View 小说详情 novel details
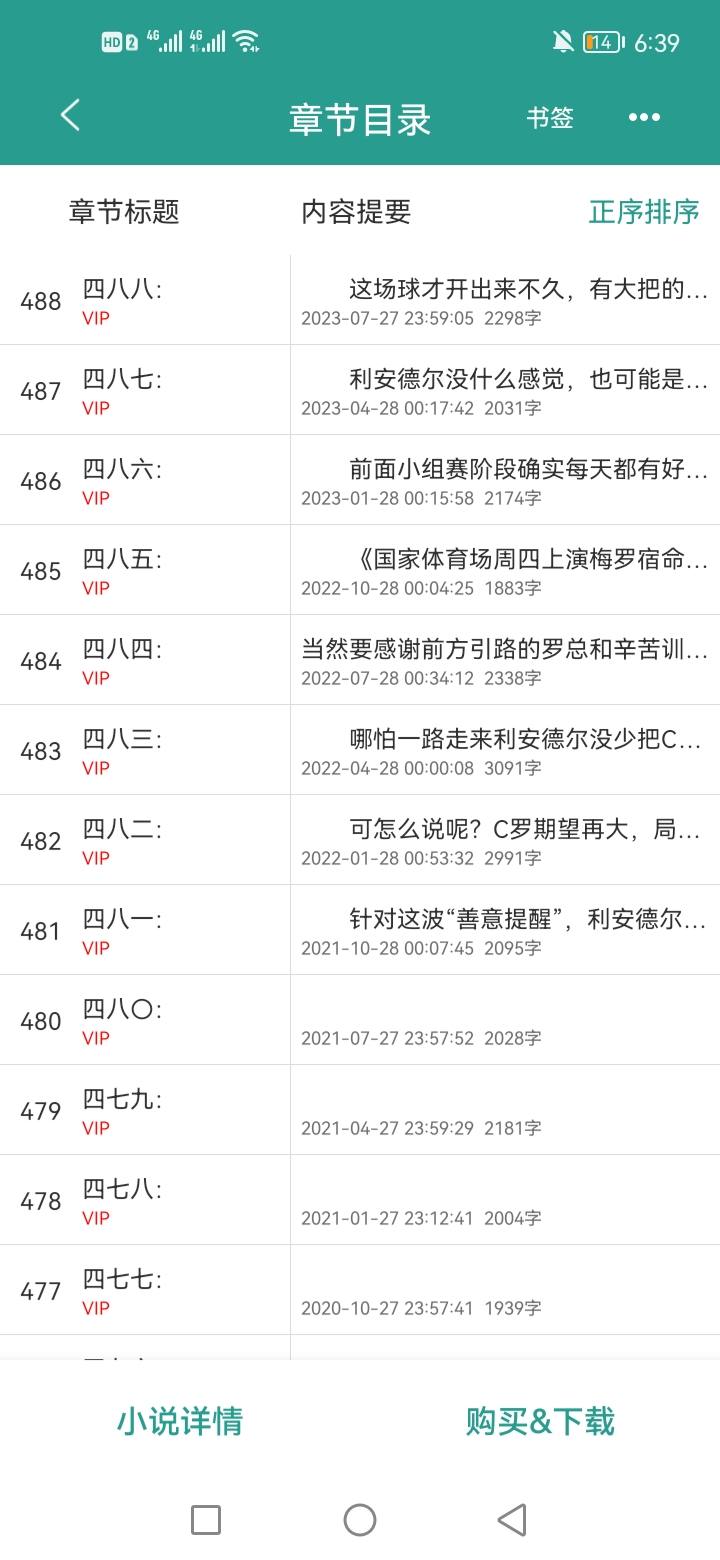 (180, 1421)
